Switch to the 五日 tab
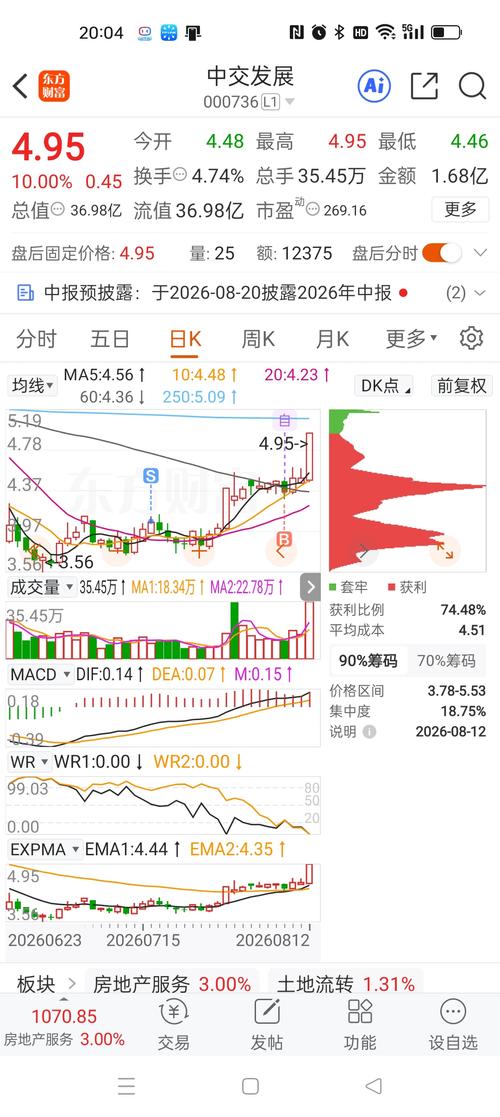 (110, 339)
